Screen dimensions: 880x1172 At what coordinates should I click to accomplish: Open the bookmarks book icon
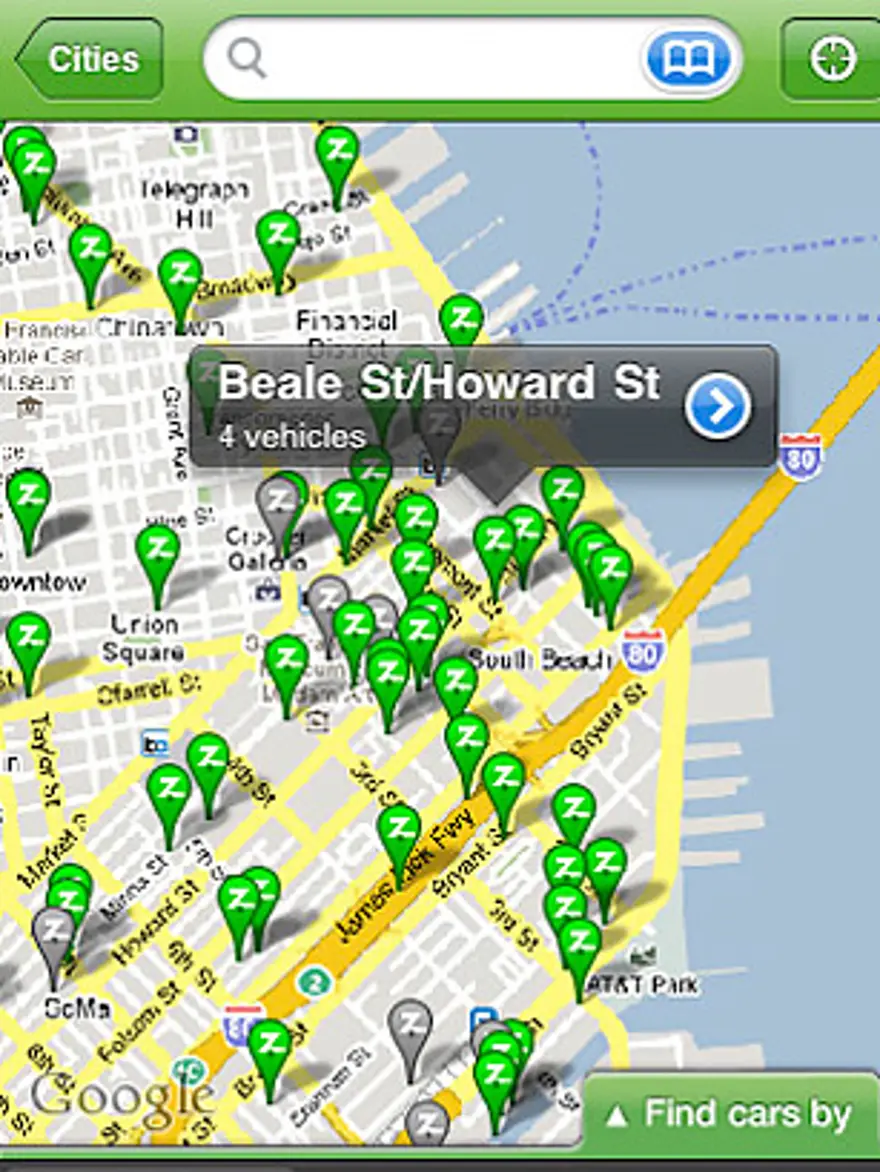(x=691, y=59)
